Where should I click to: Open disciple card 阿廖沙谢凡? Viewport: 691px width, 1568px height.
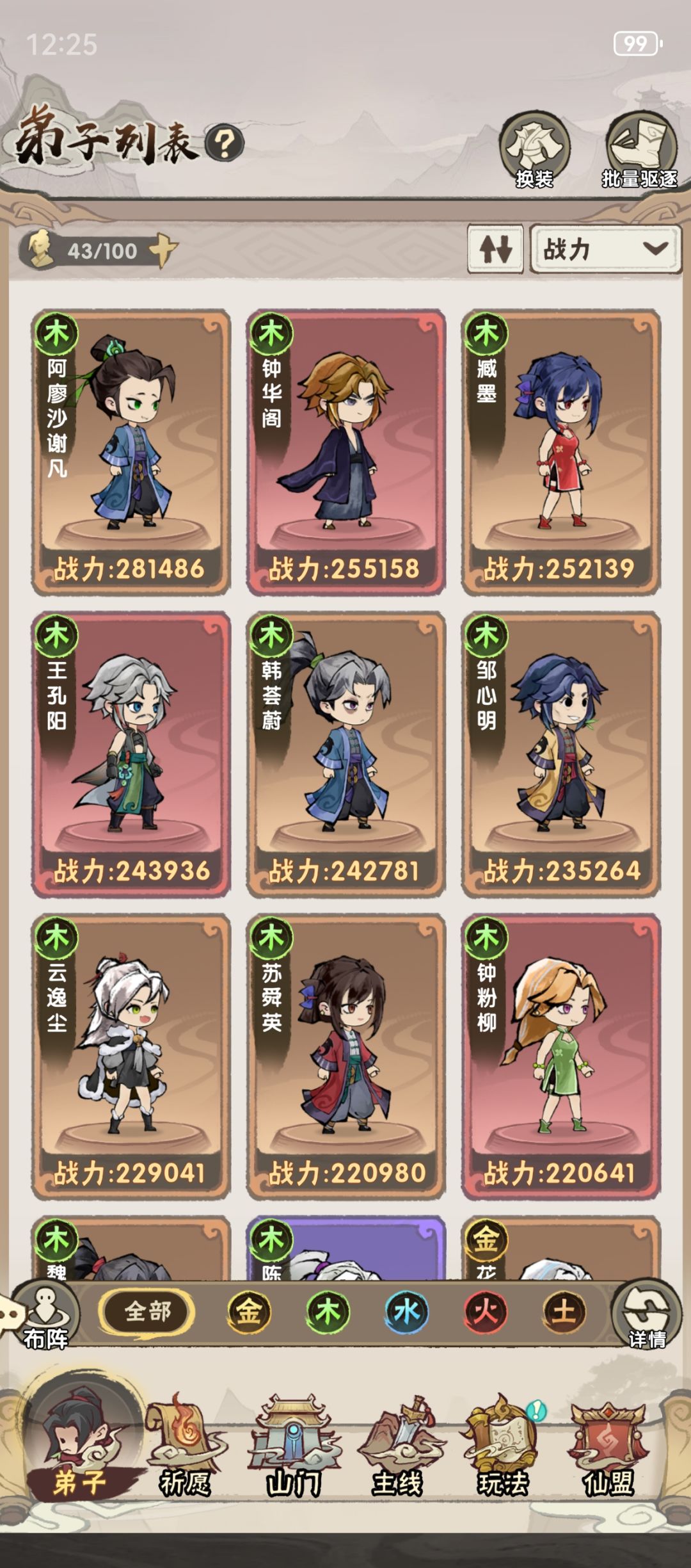coord(131,452)
